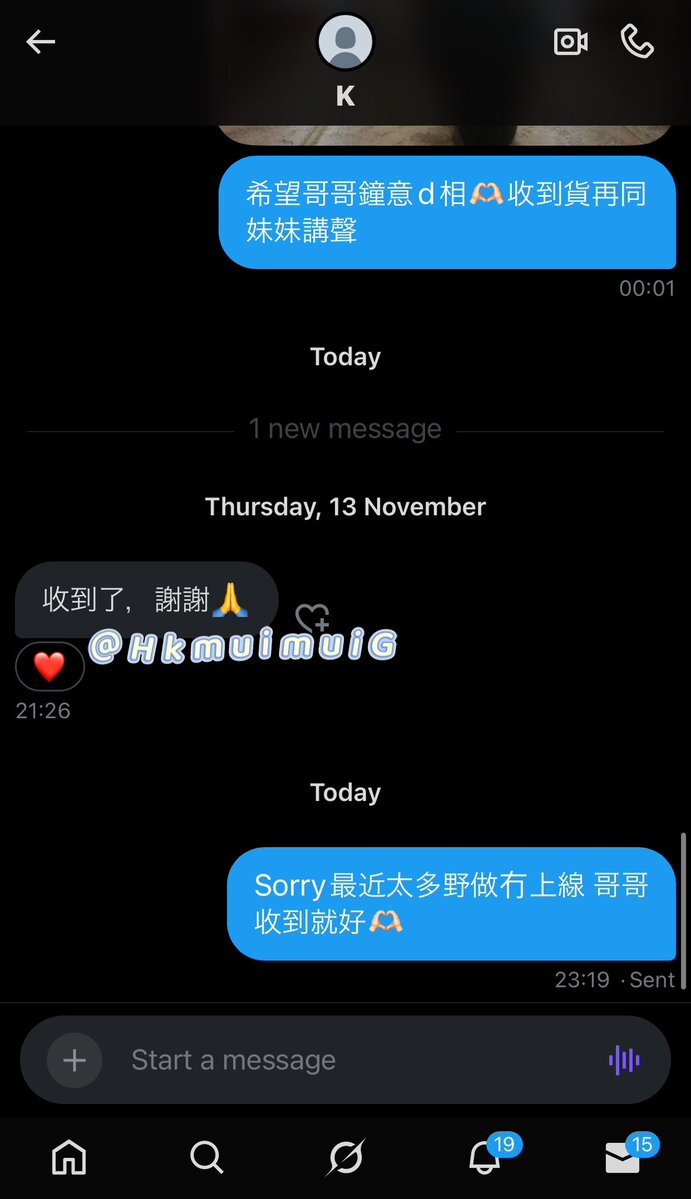Add a reaction to the 收到了 message
The width and height of the screenshot is (691, 1199).
(x=311, y=618)
